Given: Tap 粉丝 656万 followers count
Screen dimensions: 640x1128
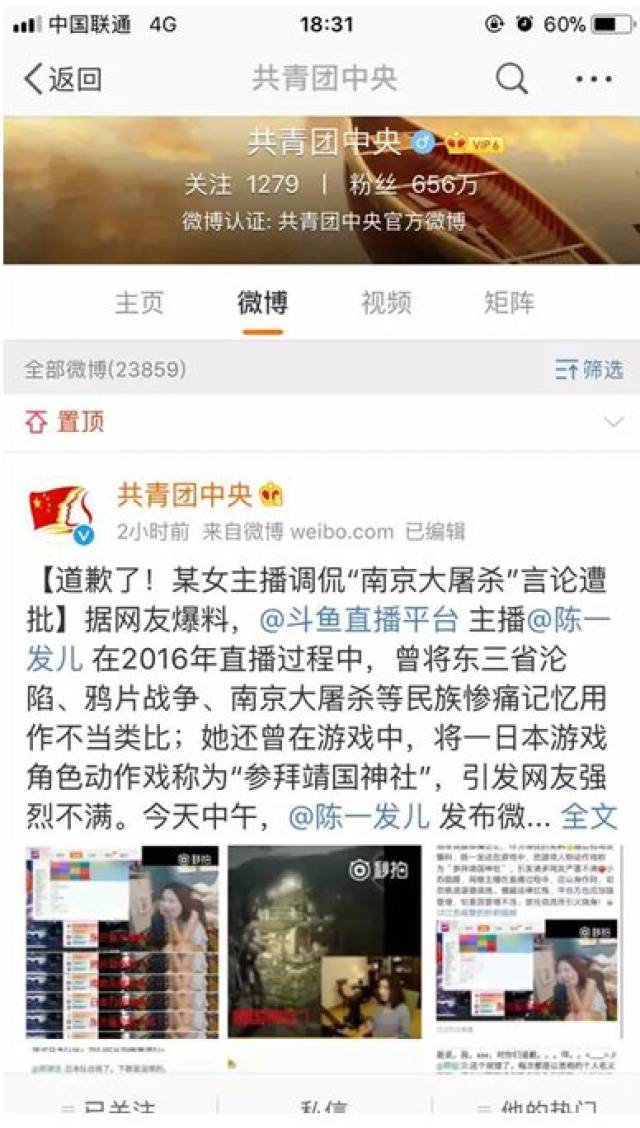Looking at the screenshot, I should (x=413, y=185).
